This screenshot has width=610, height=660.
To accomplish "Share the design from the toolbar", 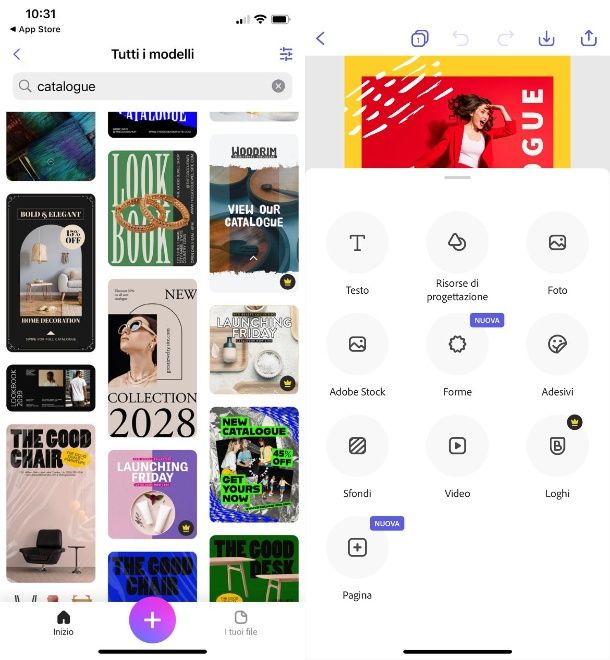I will pos(588,38).
